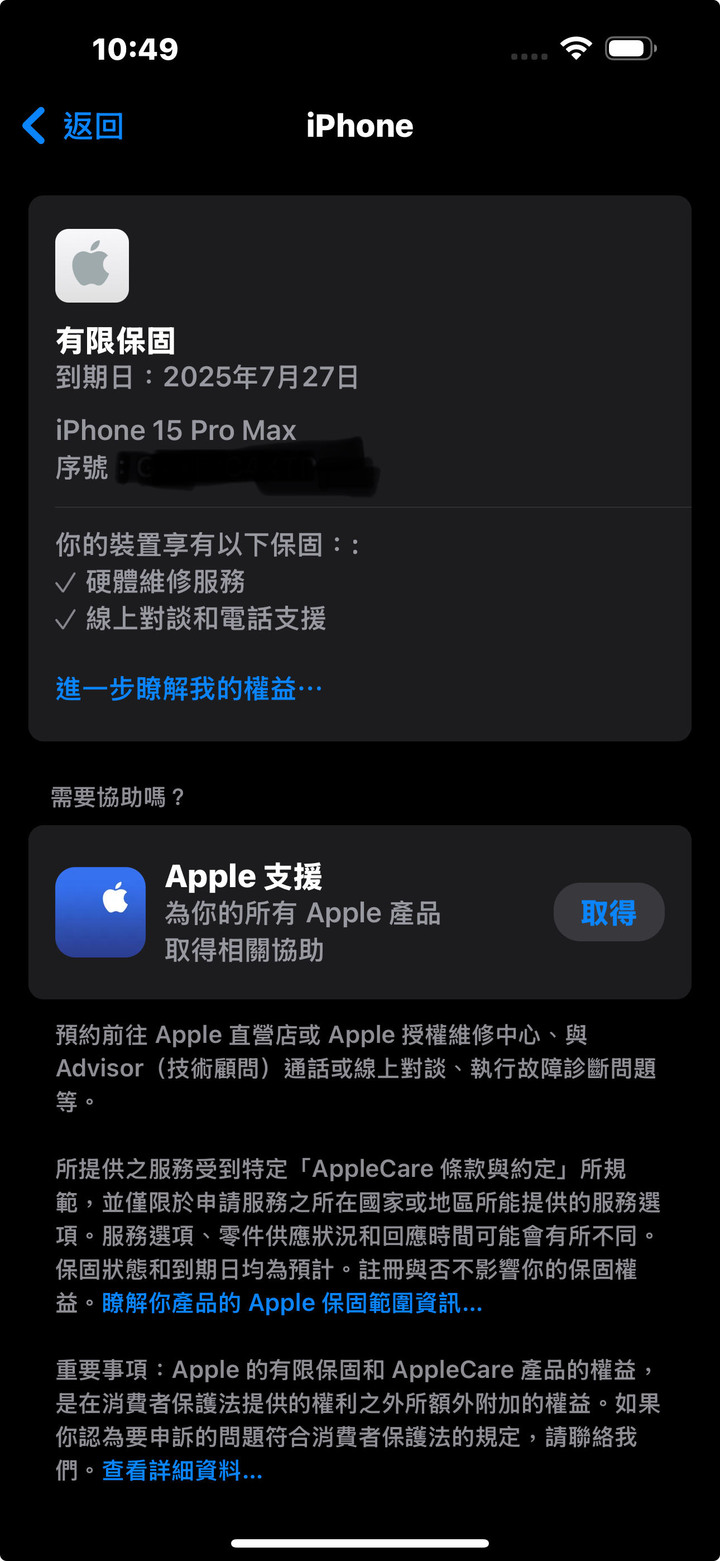Tap the 查看詳細資料 link
Image resolution: width=720 pixels, height=1561 pixels.
pos(182,1471)
